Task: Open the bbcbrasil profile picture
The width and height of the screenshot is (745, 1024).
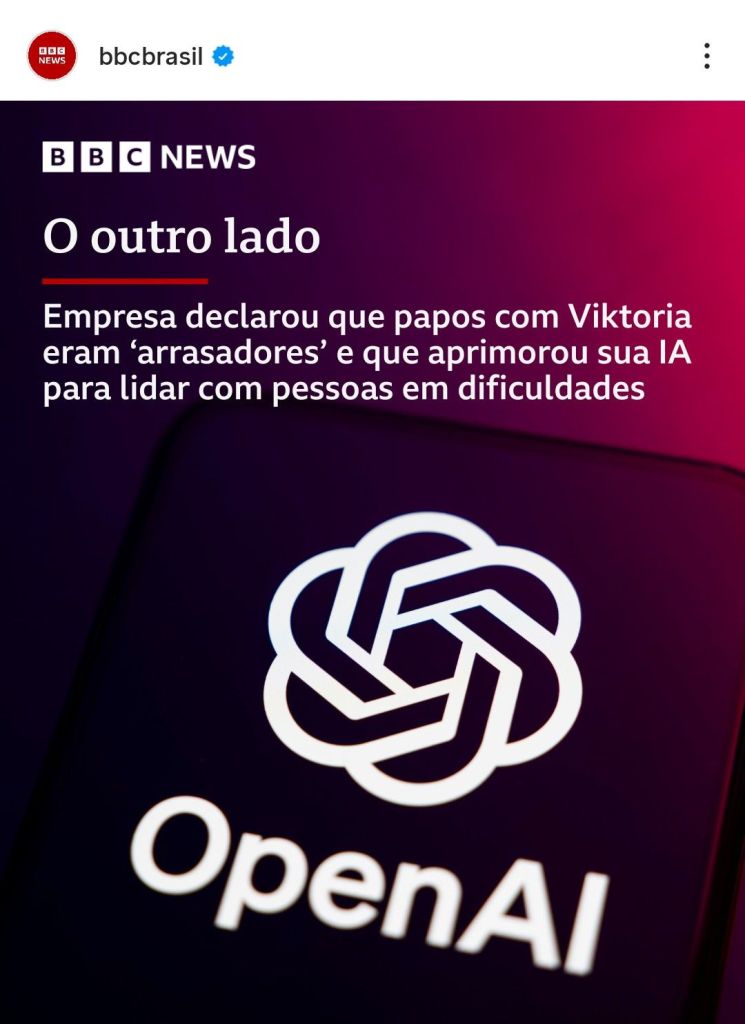Action: [52, 56]
